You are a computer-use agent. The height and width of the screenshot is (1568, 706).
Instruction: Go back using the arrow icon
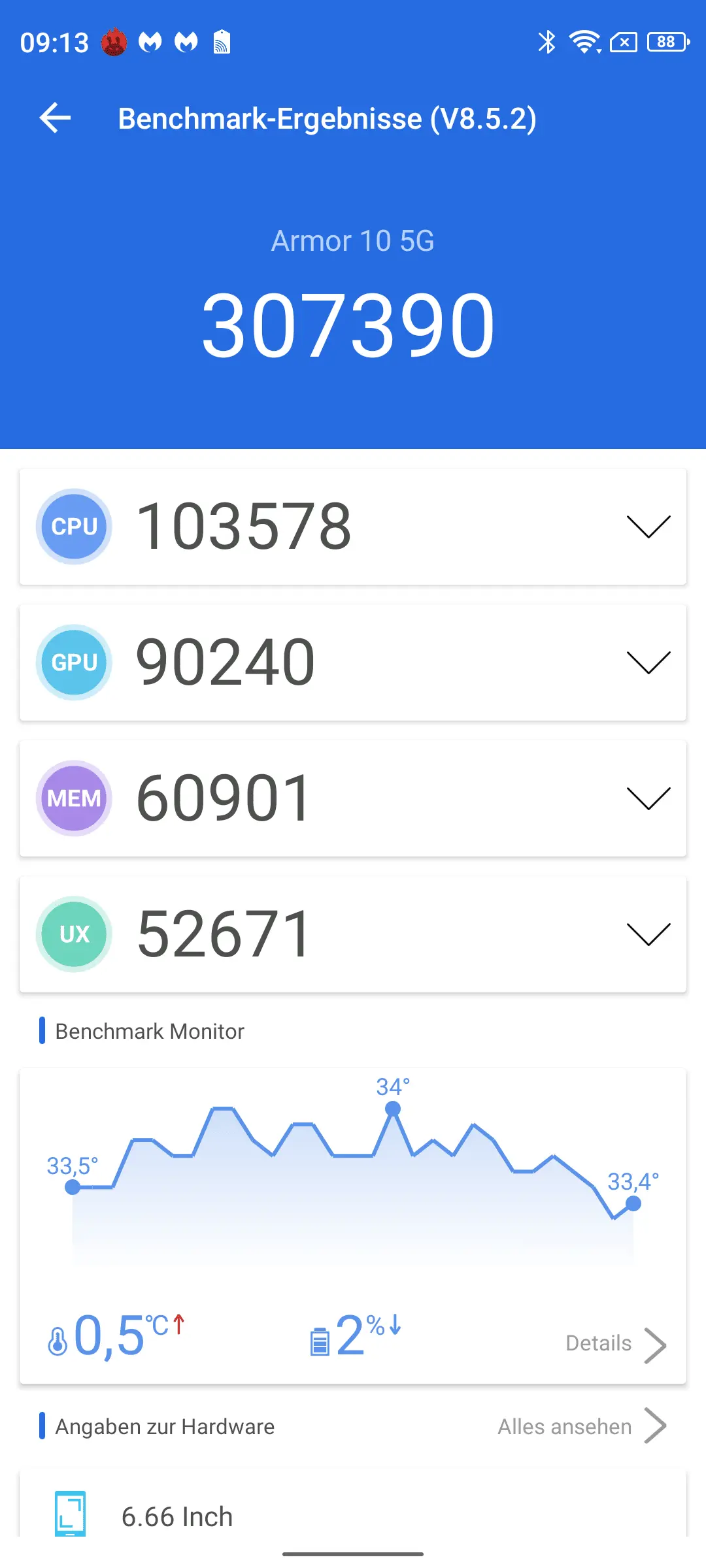click(x=55, y=118)
